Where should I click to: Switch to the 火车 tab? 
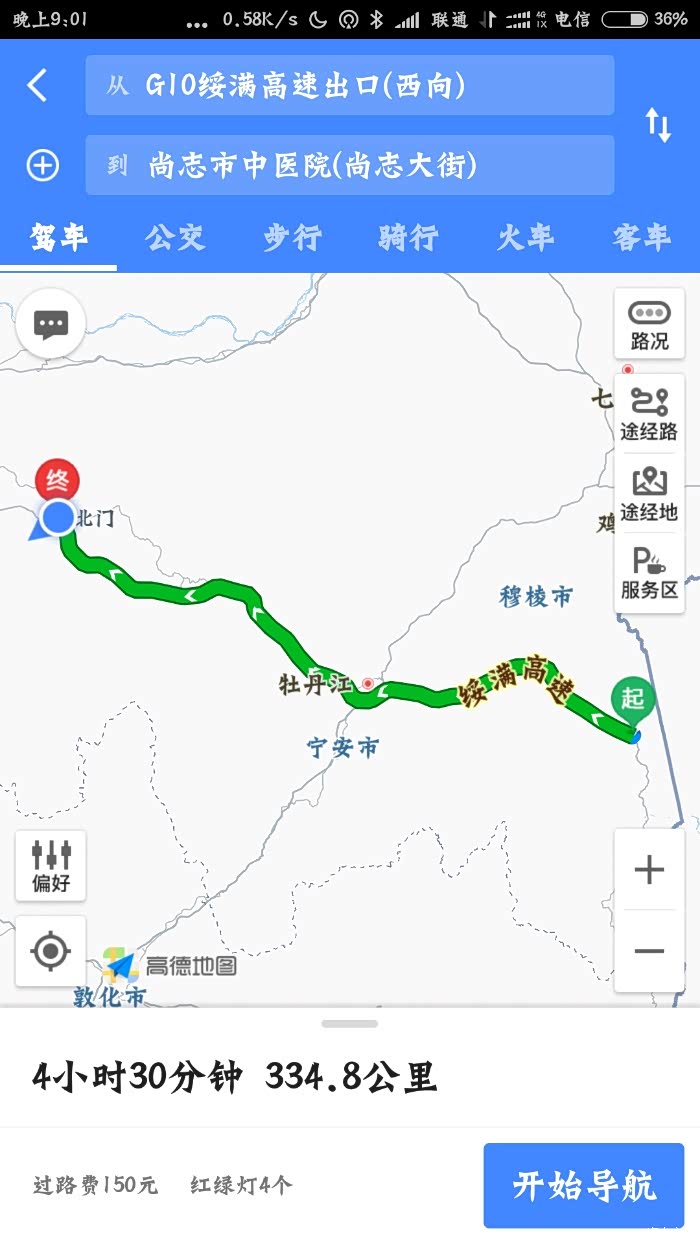pyautogui.click(x=525, y=238)
